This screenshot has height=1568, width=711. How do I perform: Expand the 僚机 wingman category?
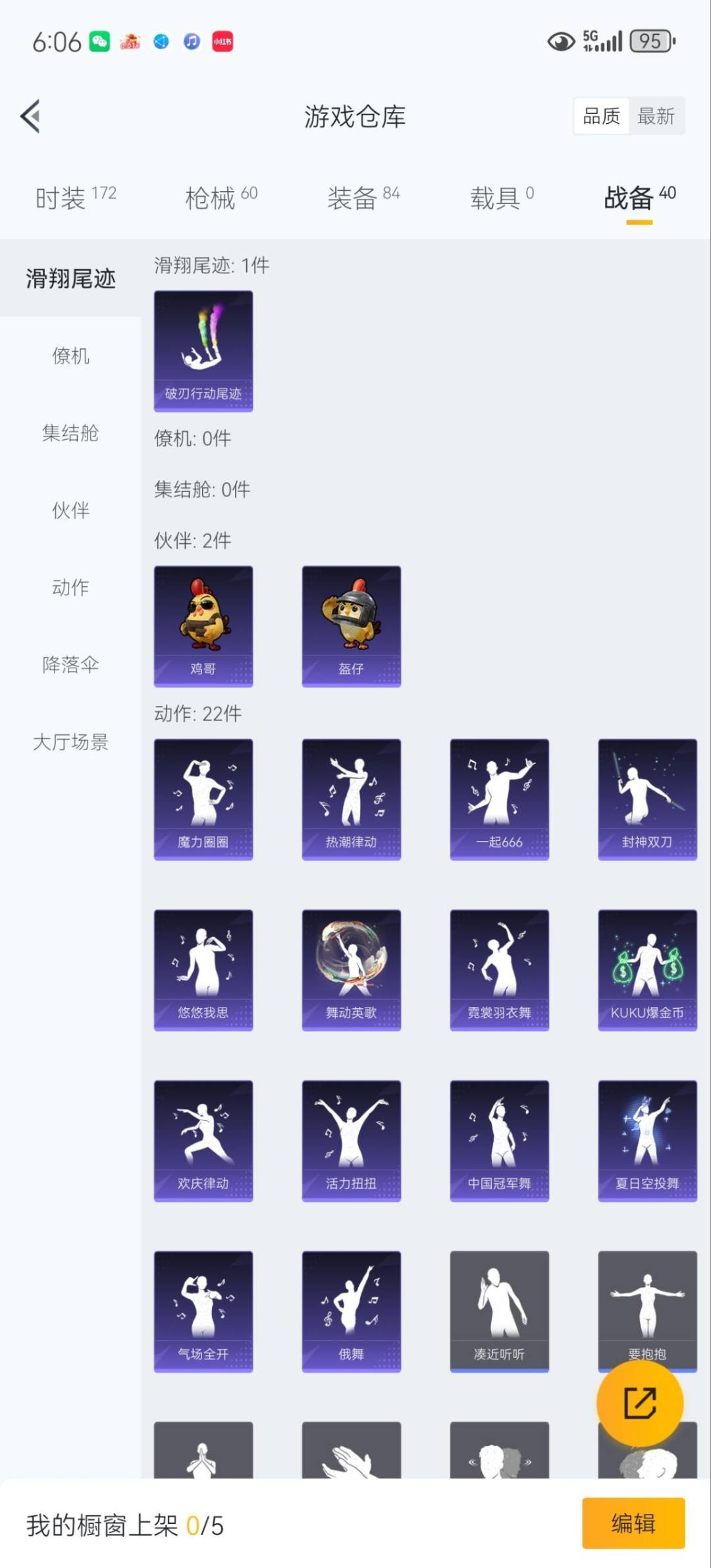(70, 356)
